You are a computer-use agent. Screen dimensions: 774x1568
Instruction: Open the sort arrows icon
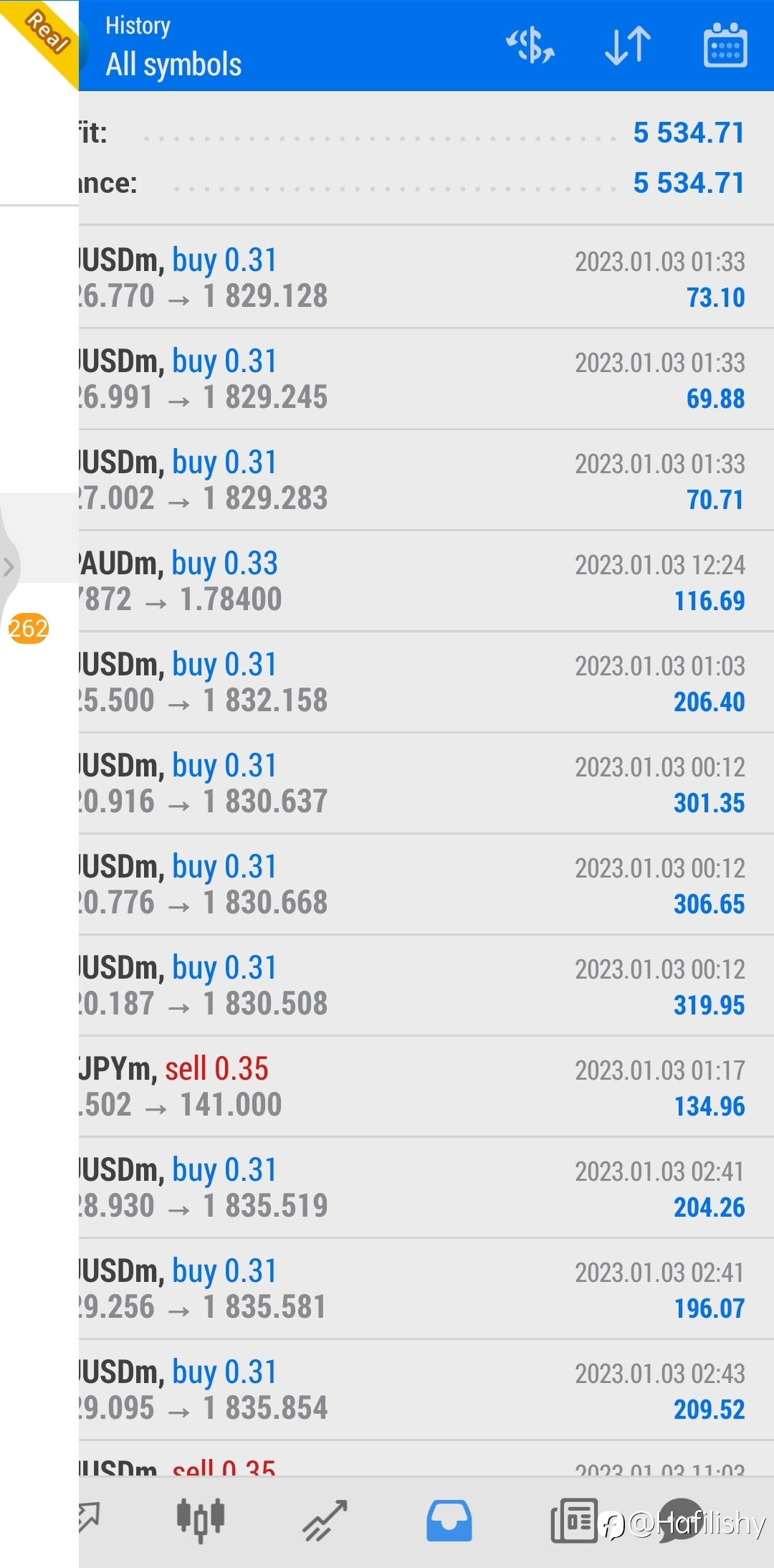(x=628, y=46)
